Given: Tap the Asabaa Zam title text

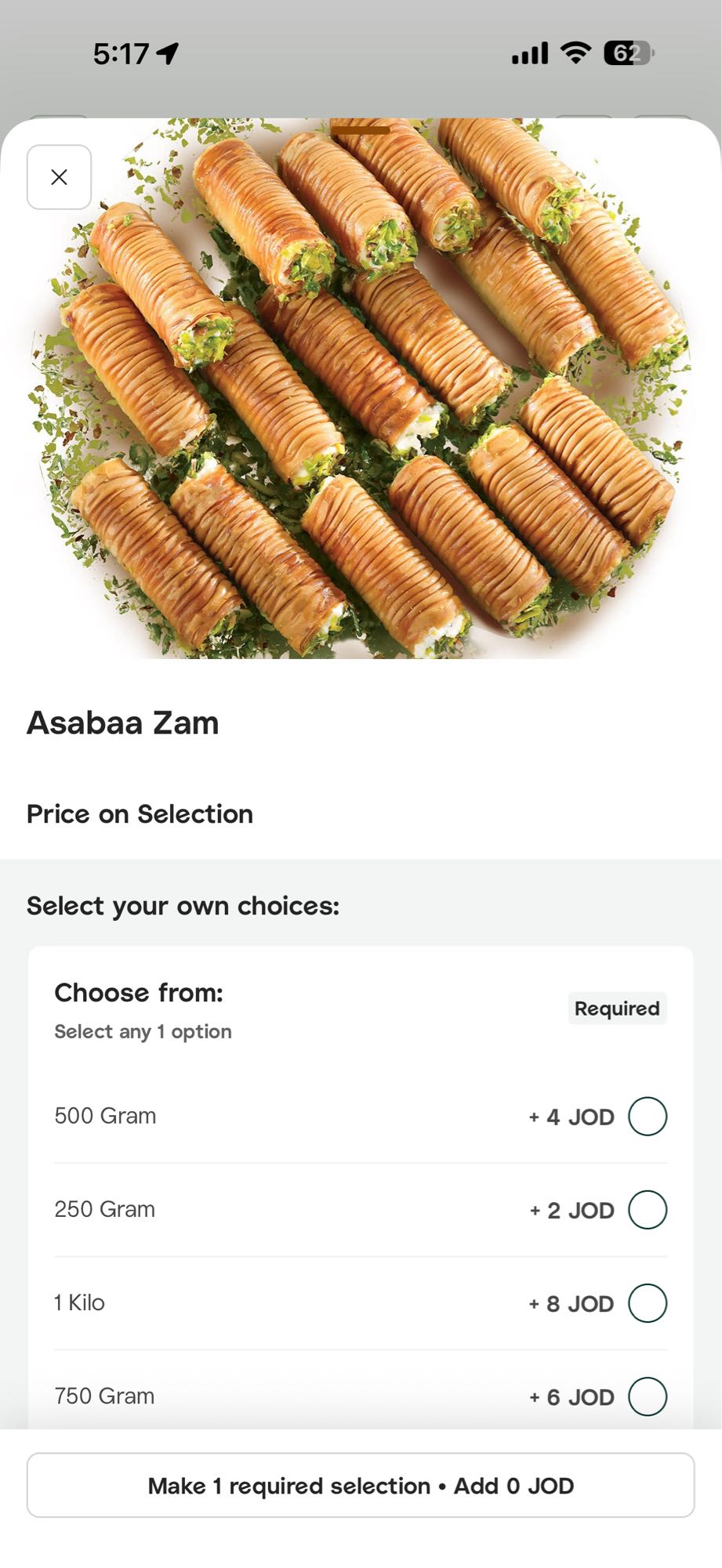Looking at the screenshot, I should point(122,723).
